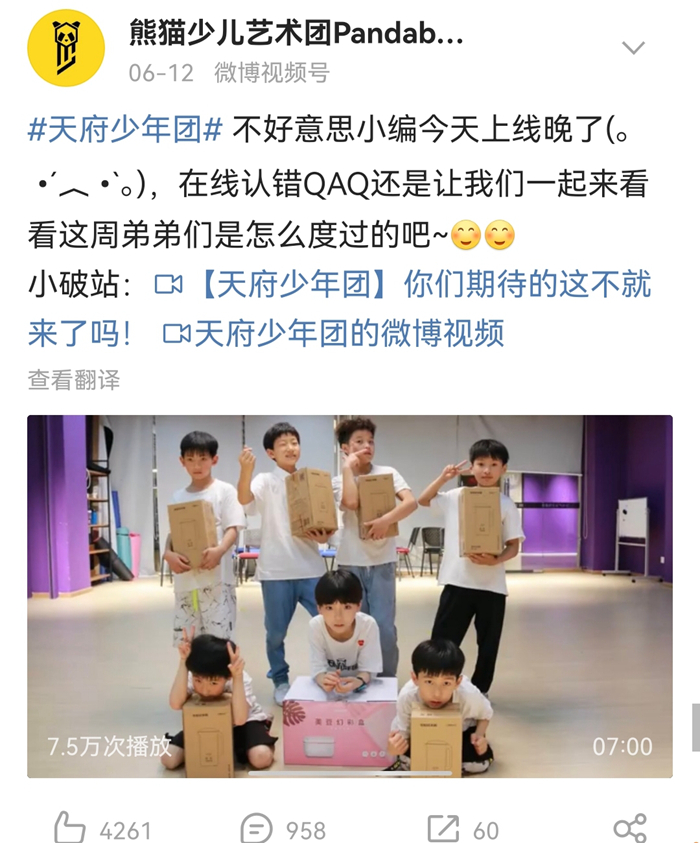Share the post via share icon

(x=629, y=828)
